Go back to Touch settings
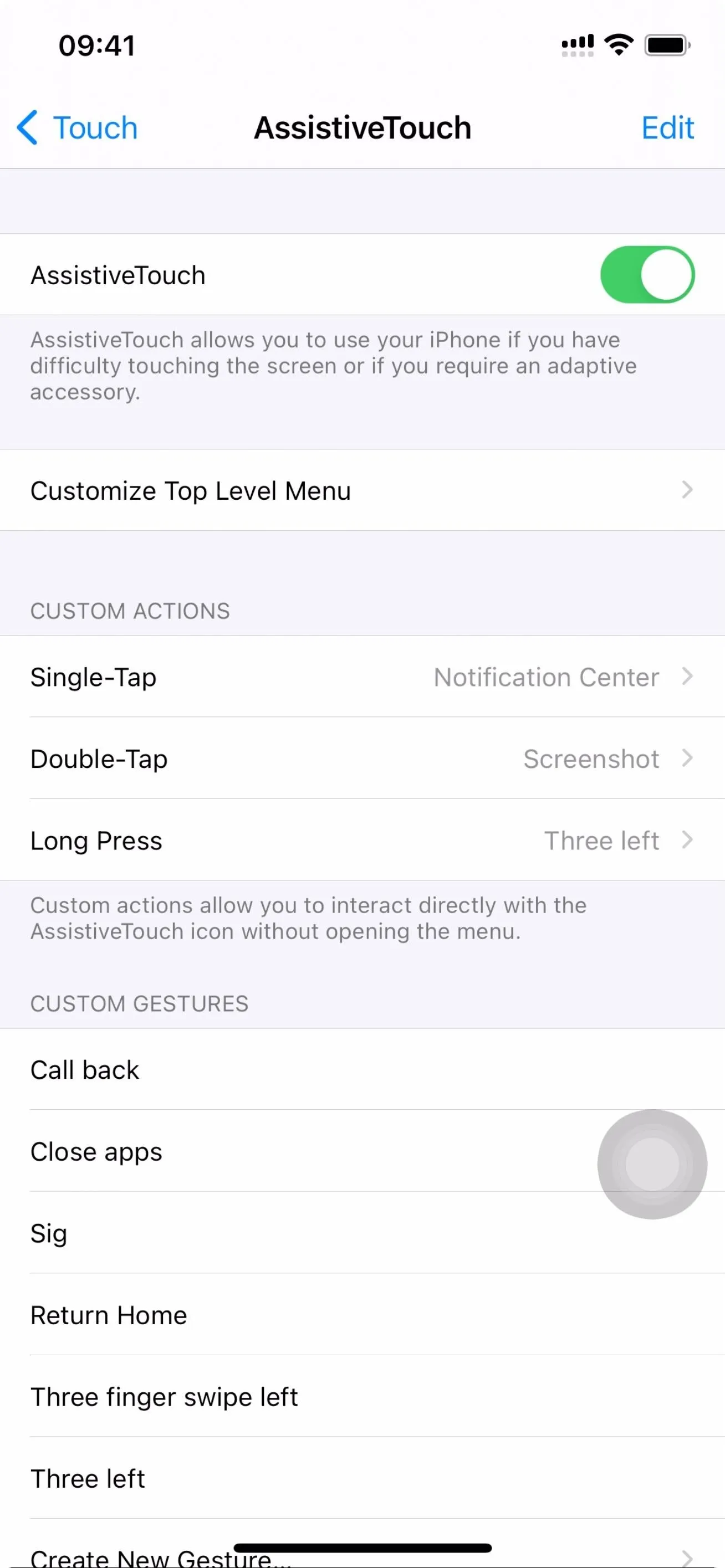Image resolution: width=725 pixels, height=1568 pixels. pyautogui.click(x=77, y=128)
